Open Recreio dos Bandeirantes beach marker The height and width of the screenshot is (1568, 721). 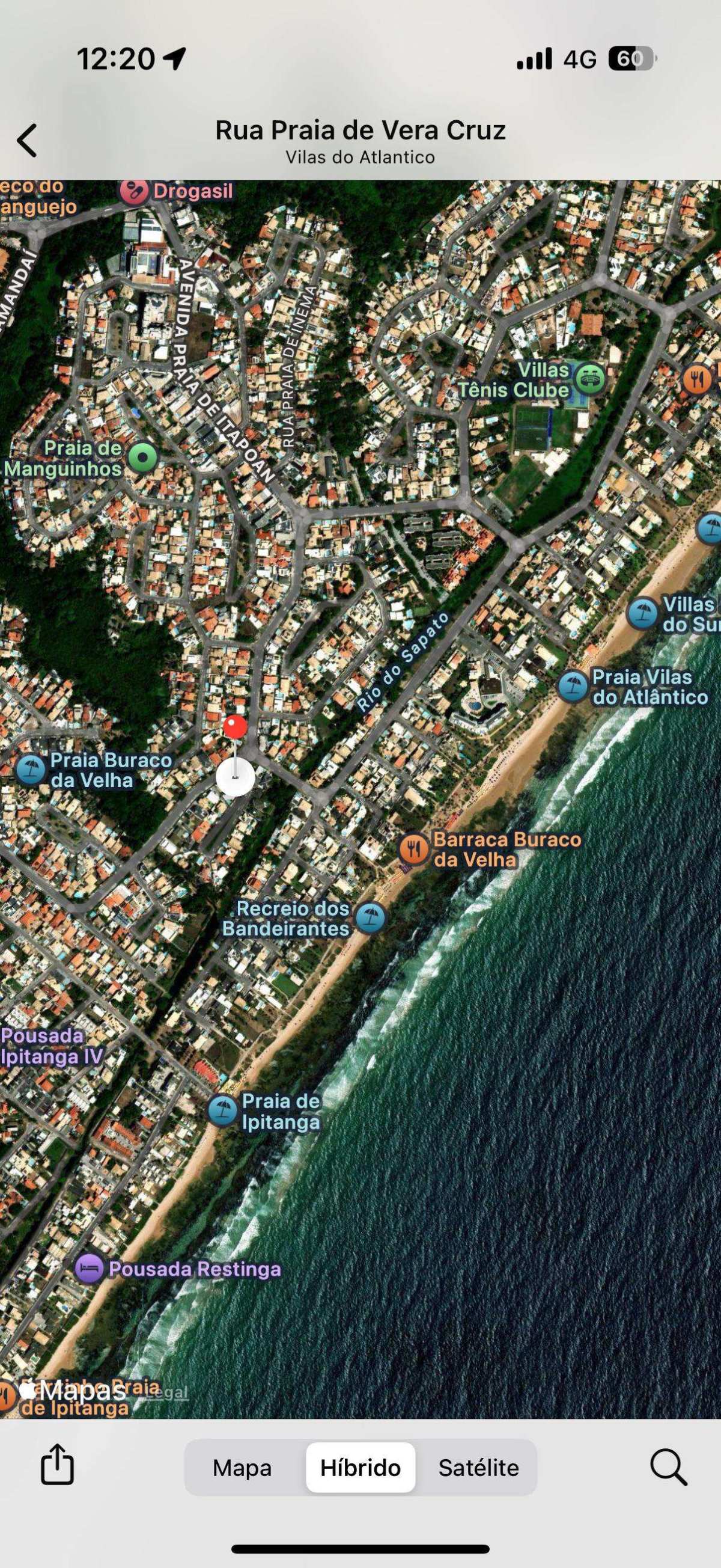370,918
